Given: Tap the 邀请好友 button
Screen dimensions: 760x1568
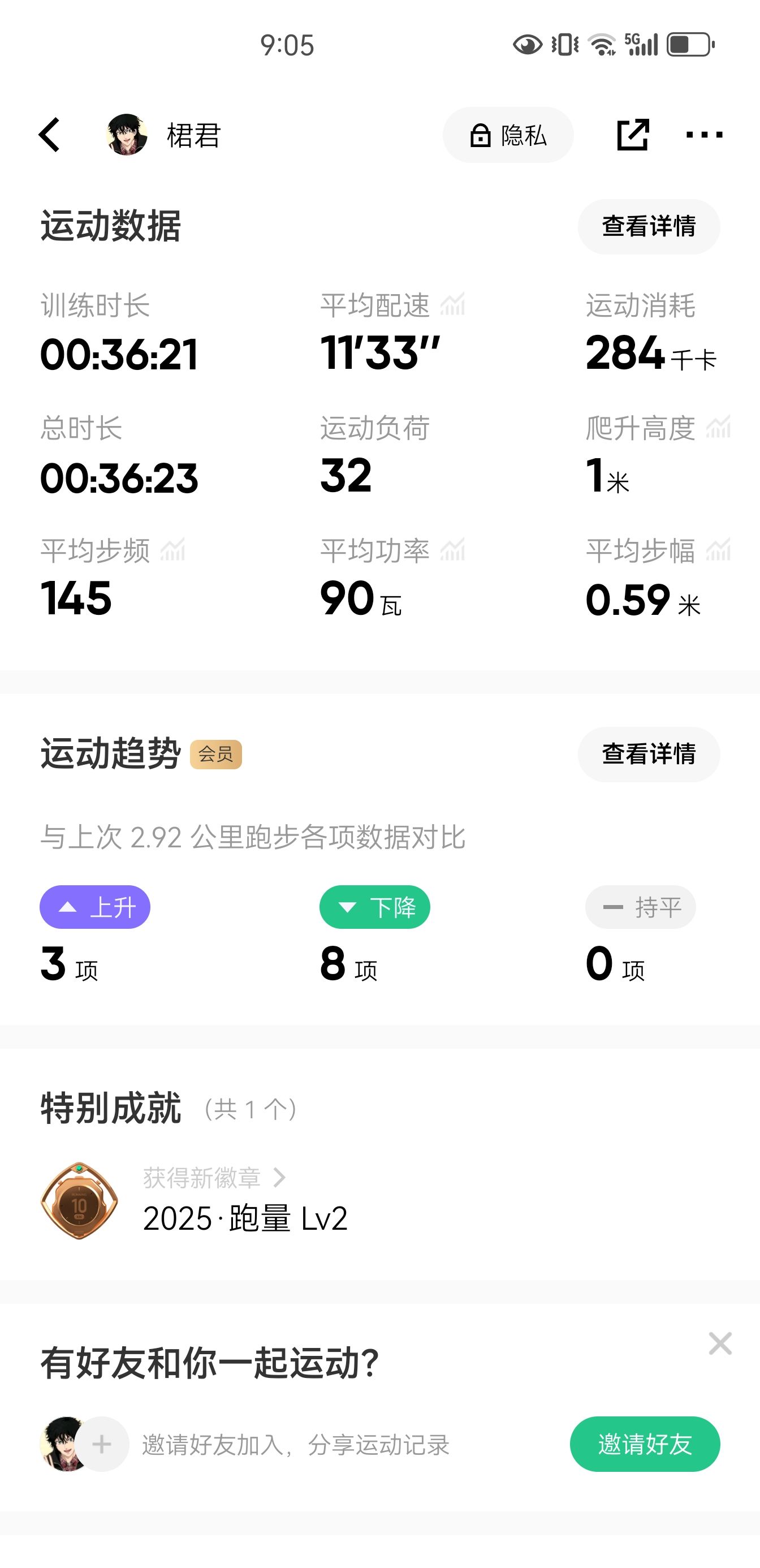Looking at the screenshot, I should pyautogui.click(x=645, y=1444).
